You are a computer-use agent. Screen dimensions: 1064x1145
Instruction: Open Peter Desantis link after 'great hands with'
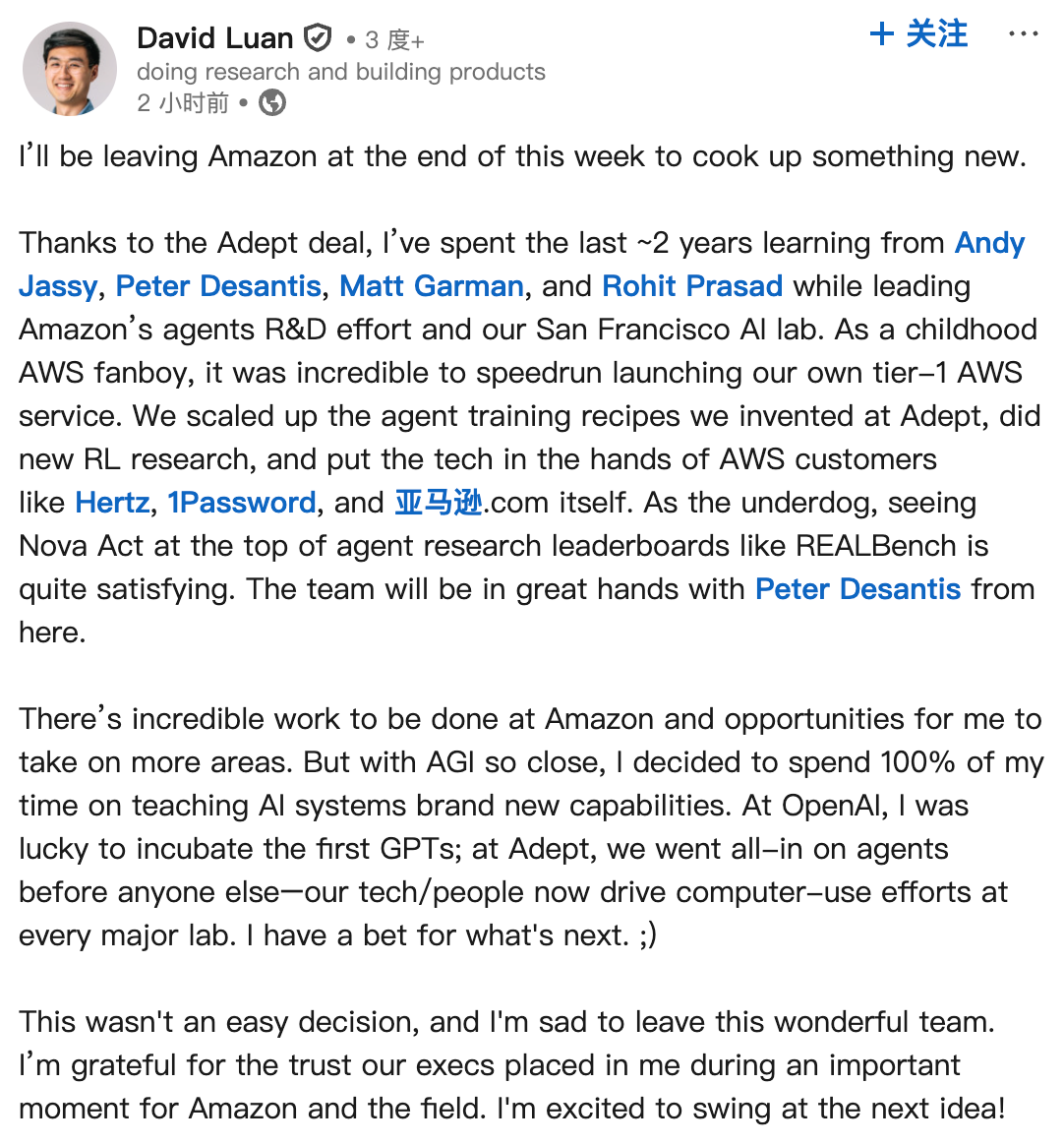tap(857, 589)
